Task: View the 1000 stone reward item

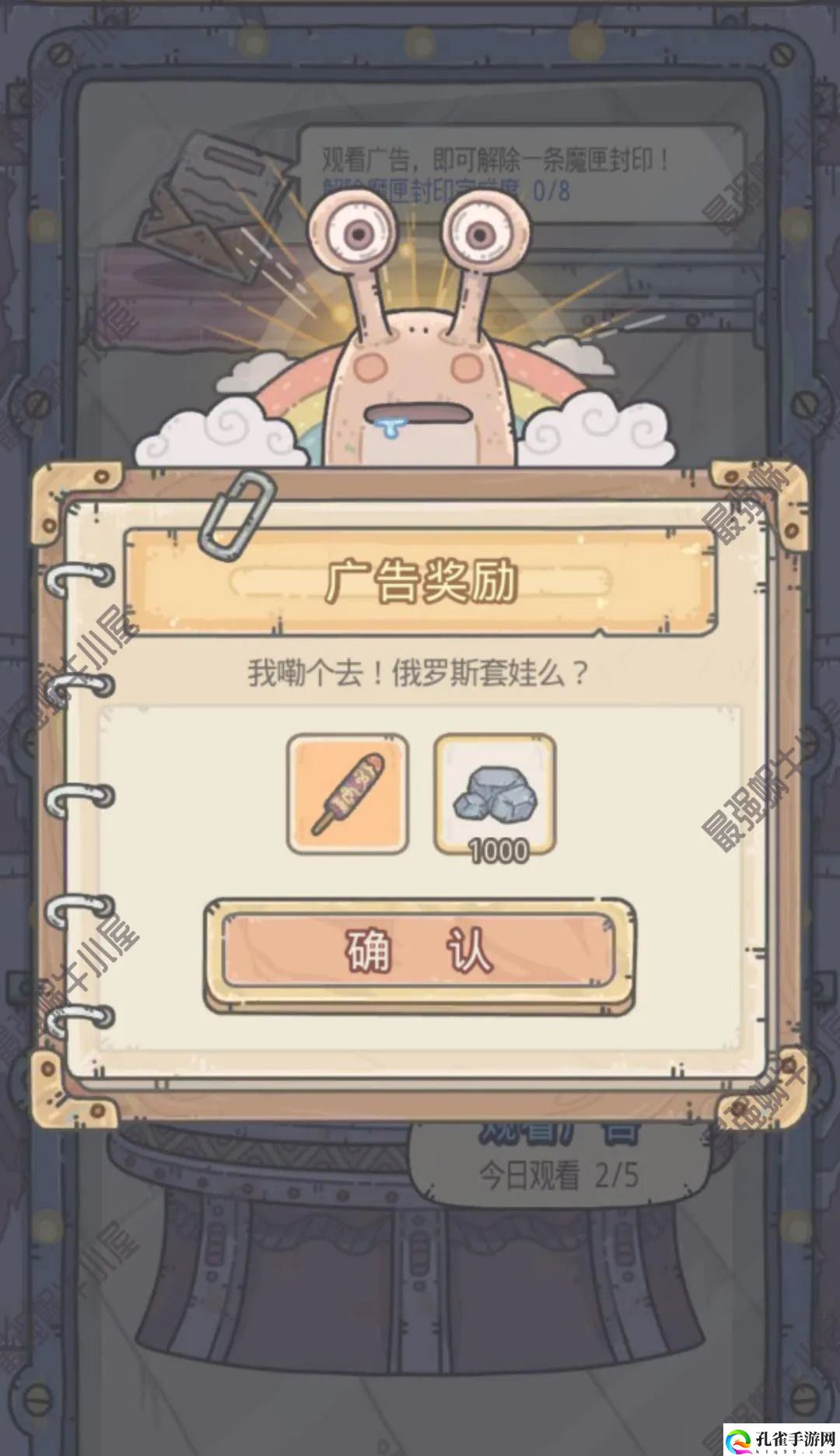Action: pyautogui.click(x=495, y=793)
